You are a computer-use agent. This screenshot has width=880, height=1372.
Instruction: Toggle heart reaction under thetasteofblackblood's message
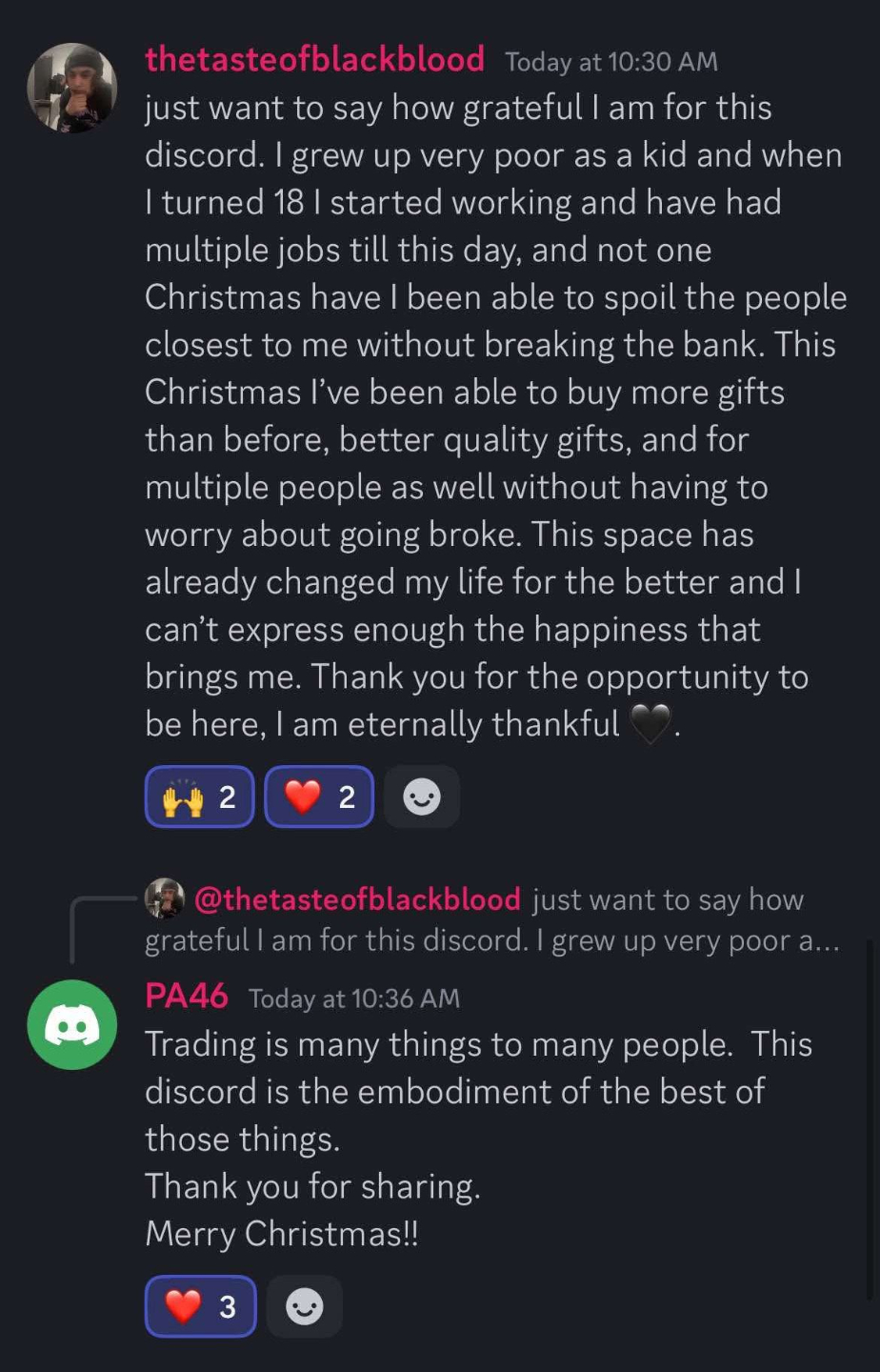tap(318, 797)
